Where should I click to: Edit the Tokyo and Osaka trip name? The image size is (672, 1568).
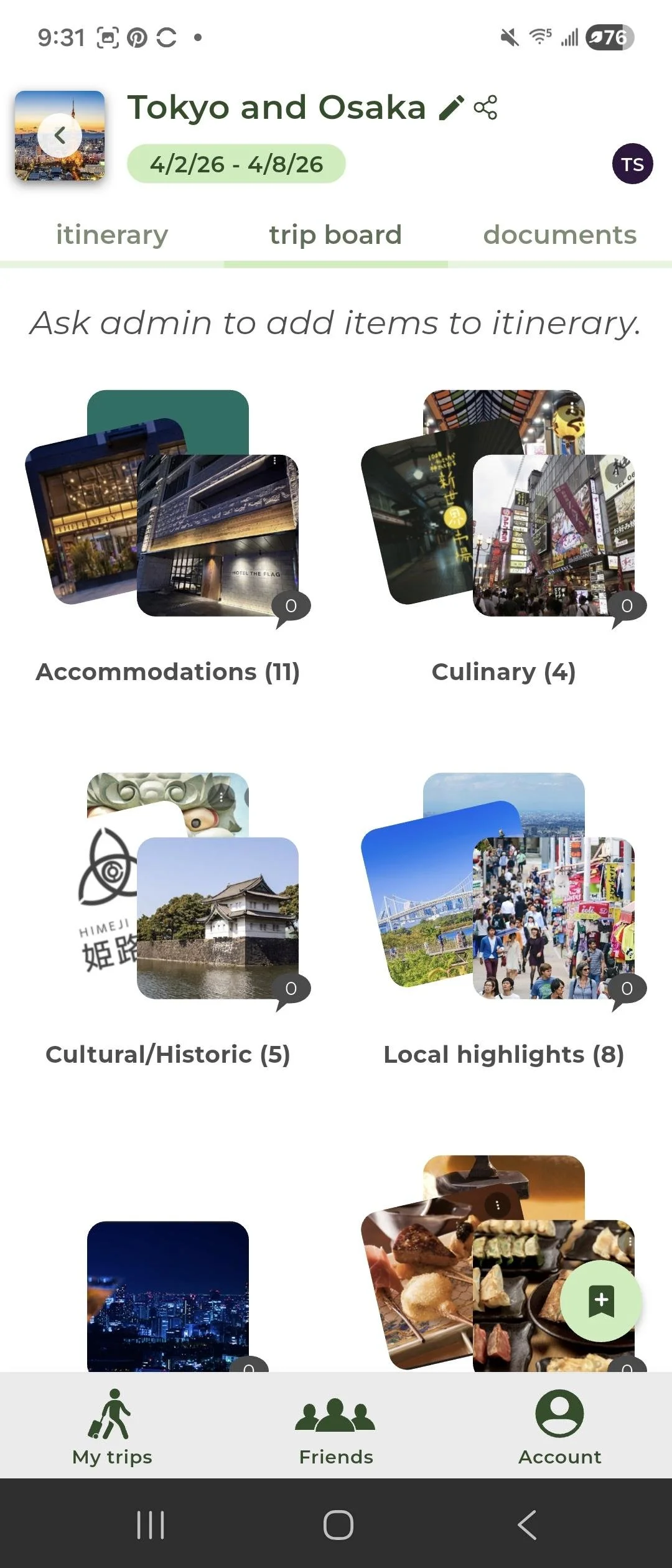(x=451, y=108)
